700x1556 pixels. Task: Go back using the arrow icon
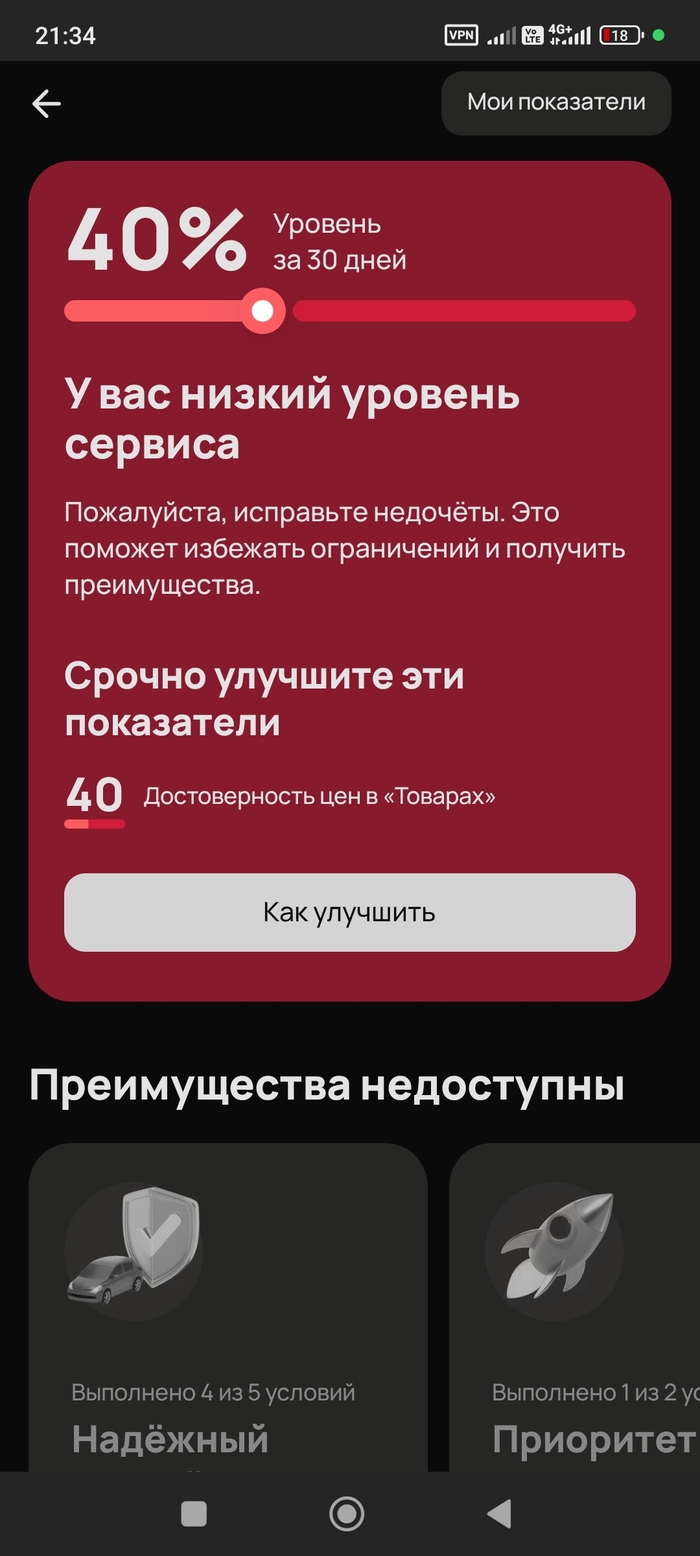46,103
